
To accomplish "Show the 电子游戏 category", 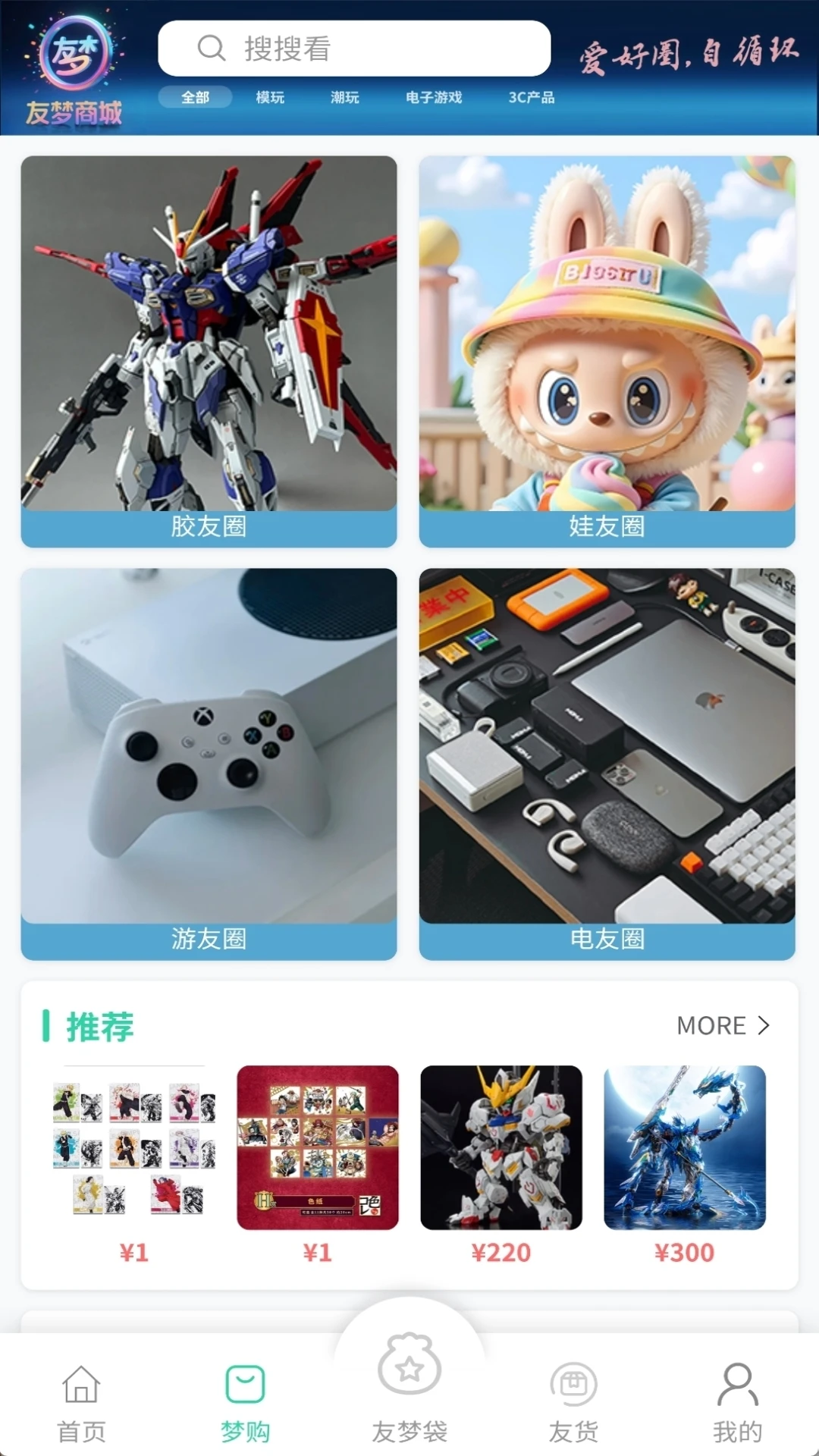I will [434, 97].
